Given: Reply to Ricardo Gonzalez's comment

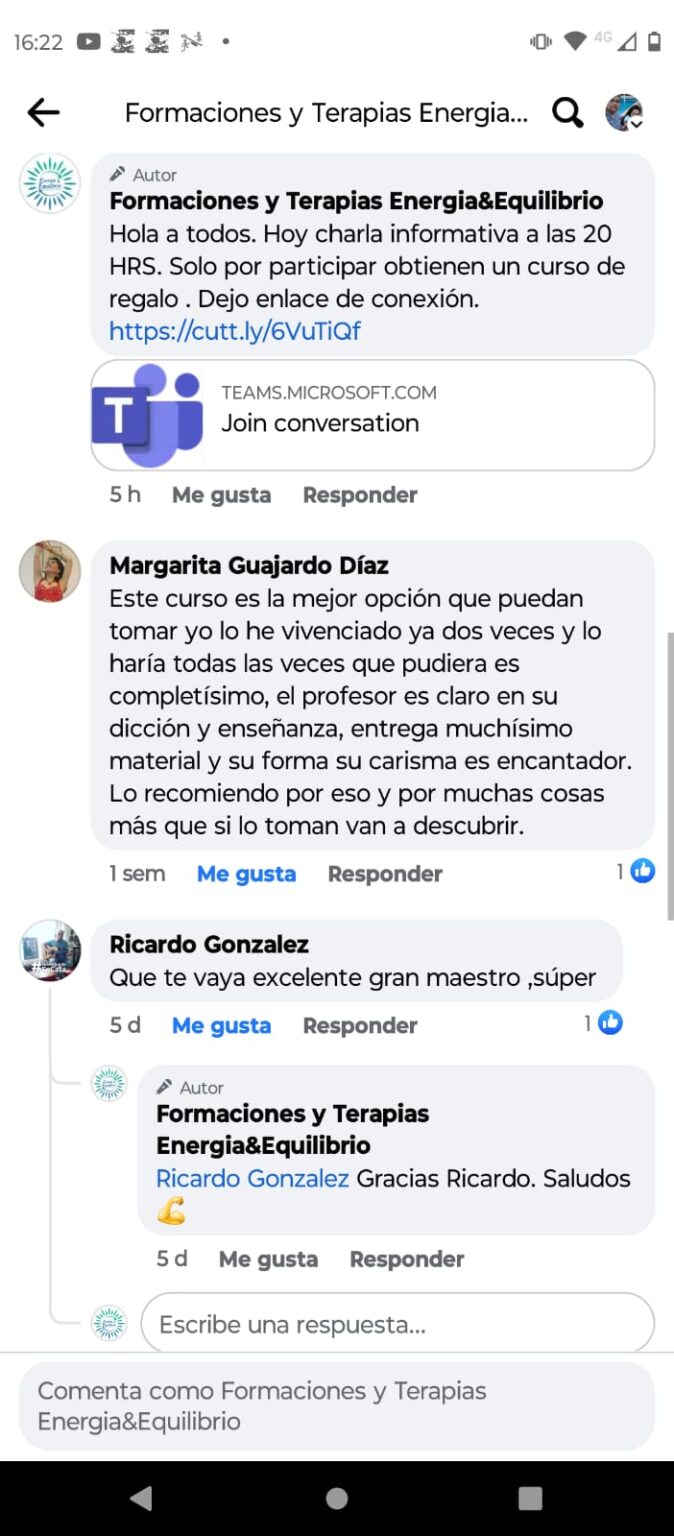Looking at the screenshot, I should pos(360,1026).
